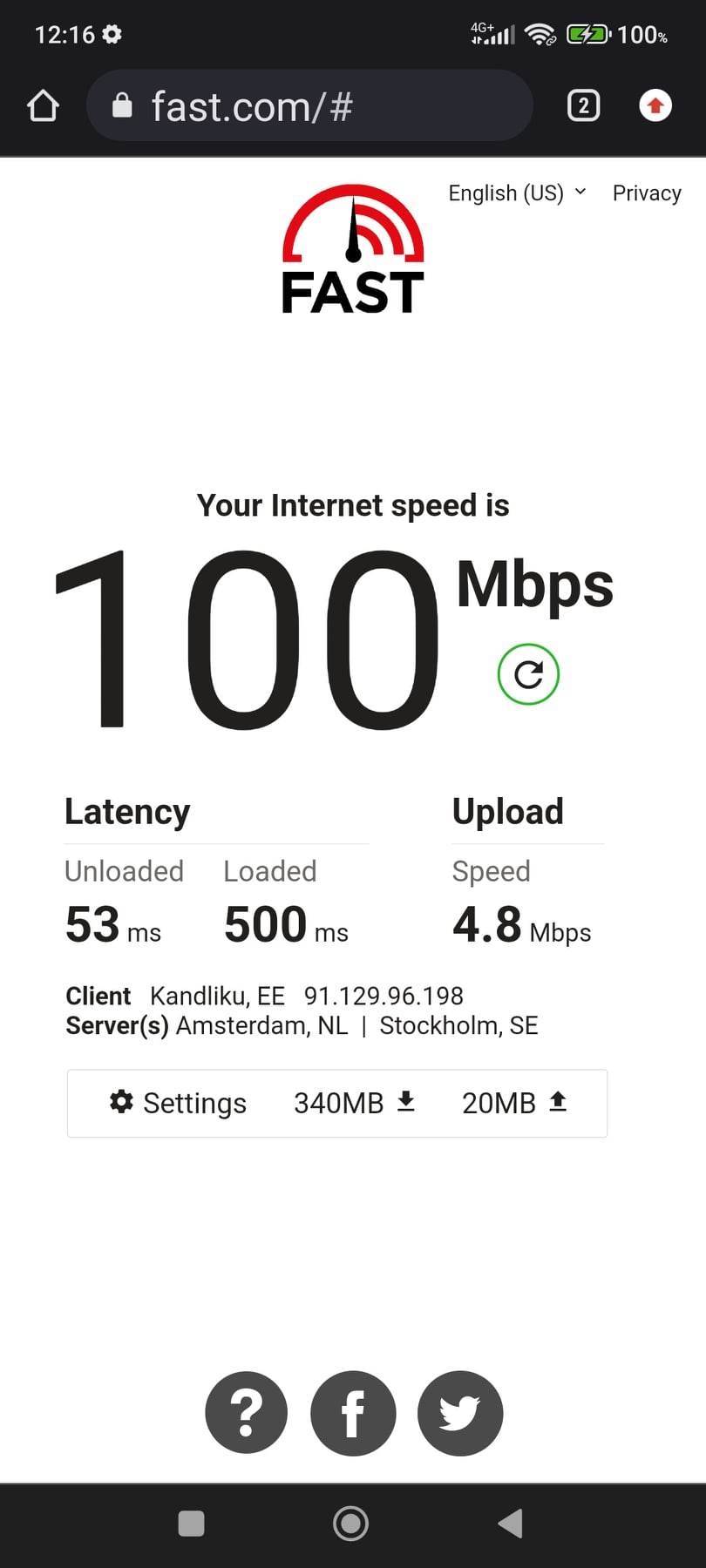The image size is (706, 1568).
Task: Tap the red update arrow icon
Action: point(655,106)
